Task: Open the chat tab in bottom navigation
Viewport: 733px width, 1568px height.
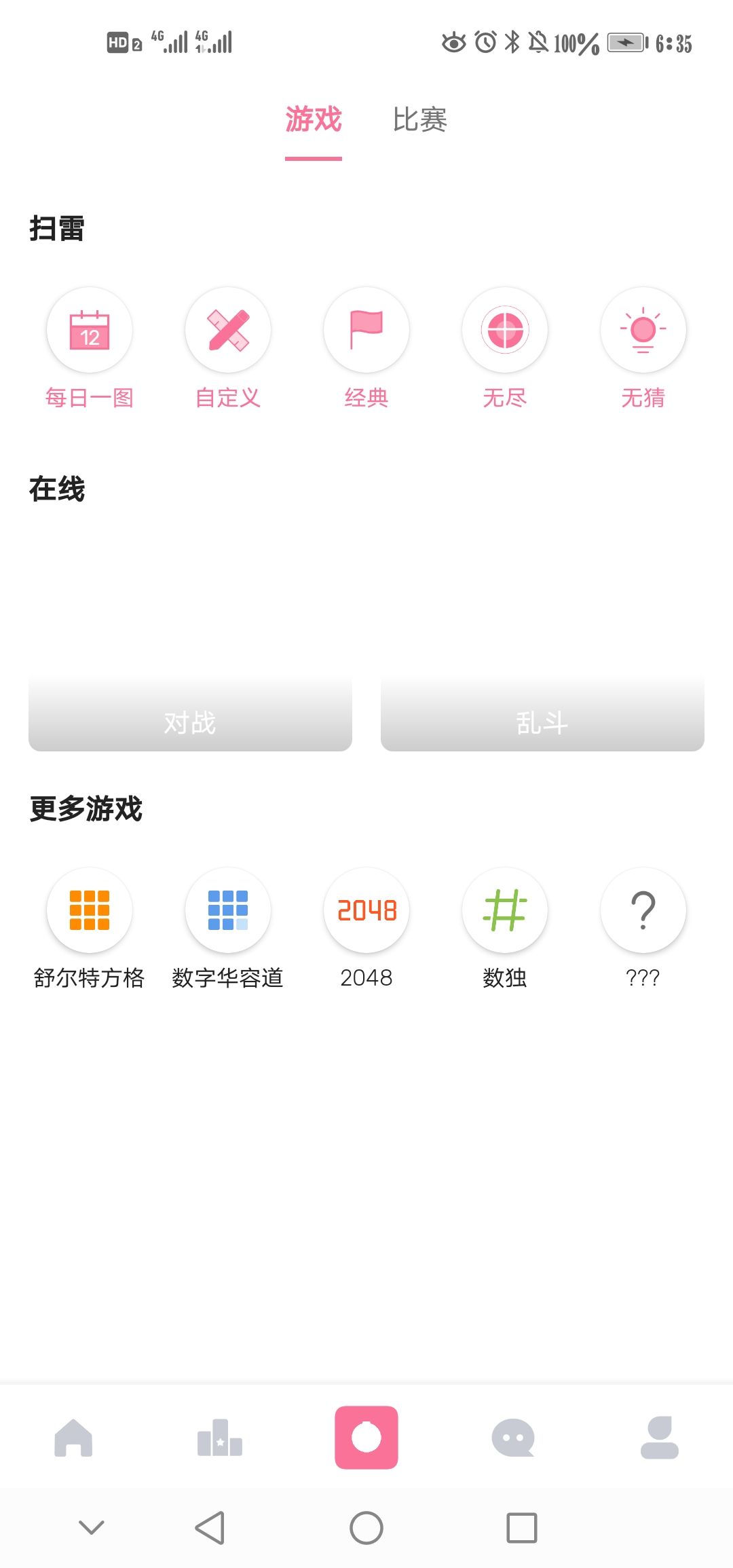Action: [513, 1437]
